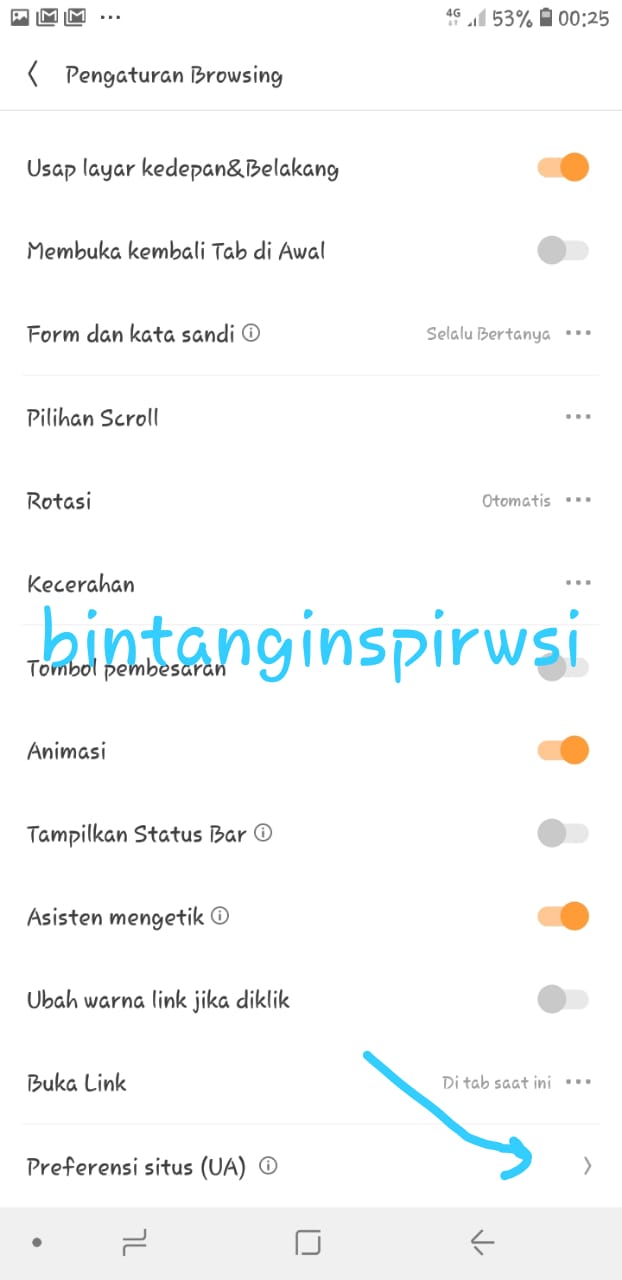
Task: Tap the system back button
Action: click(482, 1243)
